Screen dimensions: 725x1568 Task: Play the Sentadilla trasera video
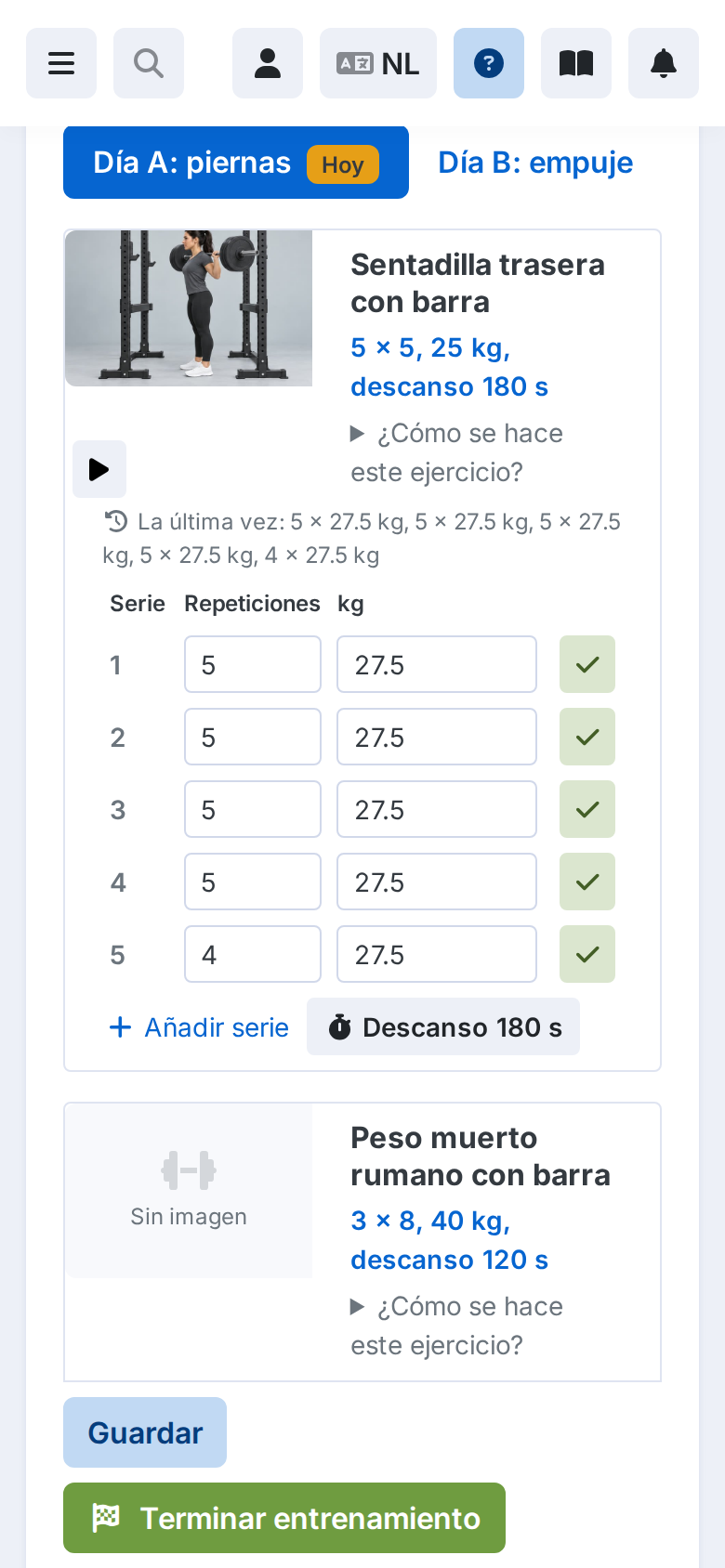[x=99, y=469]
